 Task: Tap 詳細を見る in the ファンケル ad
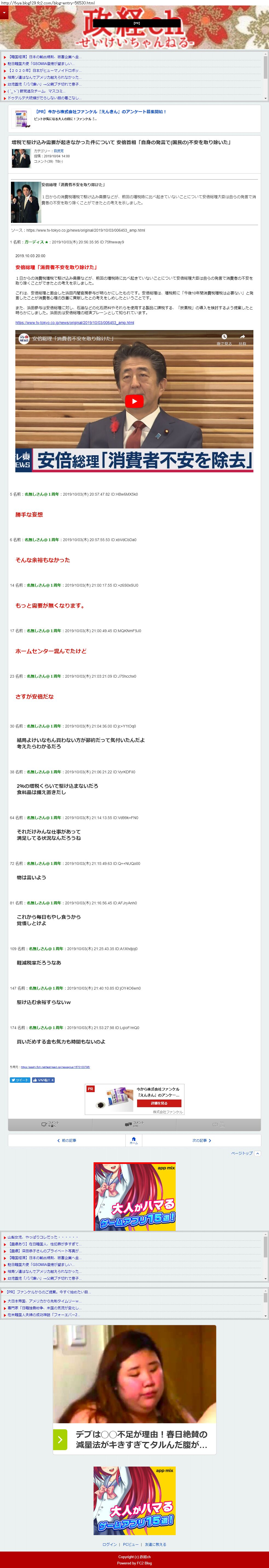pos(158,1103)
